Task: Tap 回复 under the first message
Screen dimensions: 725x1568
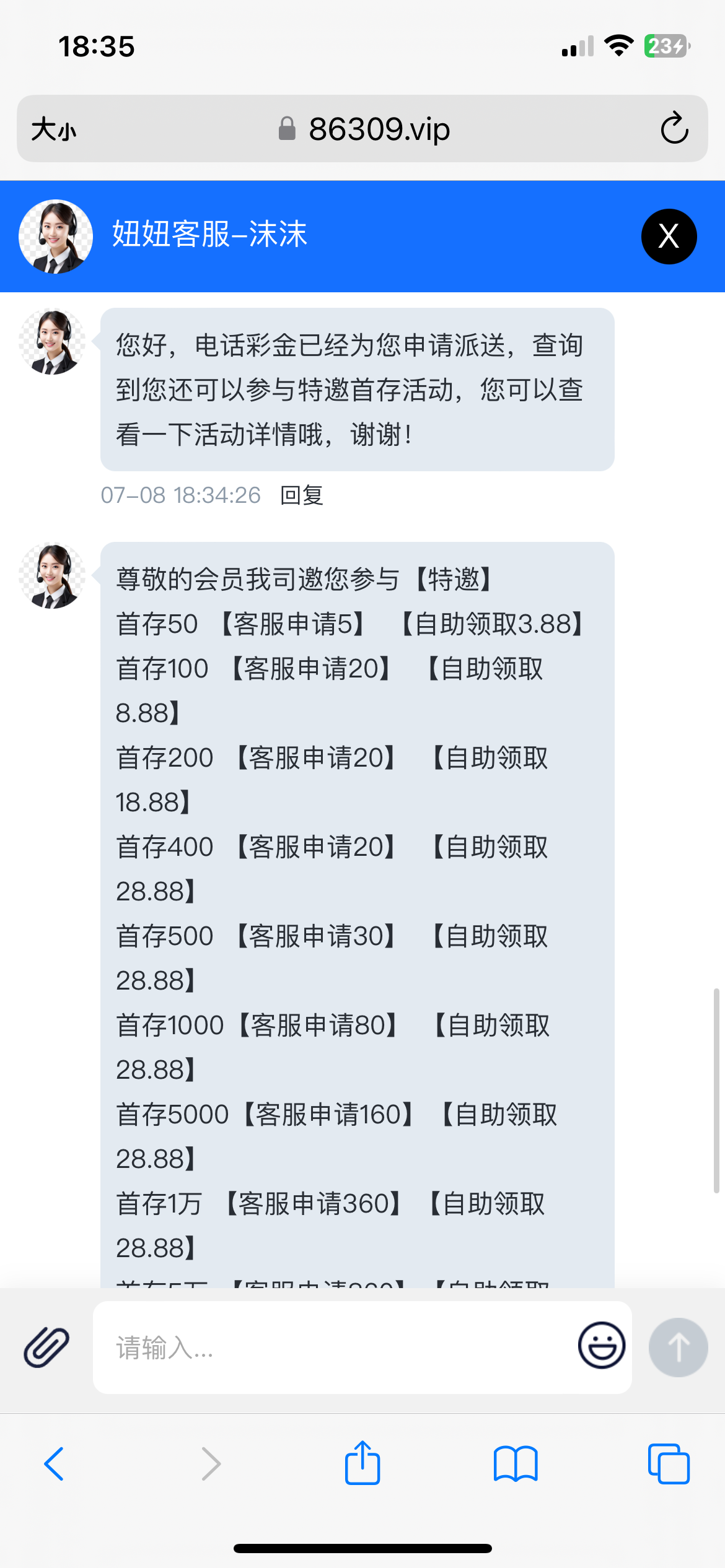Action: [x=302, y=495]
